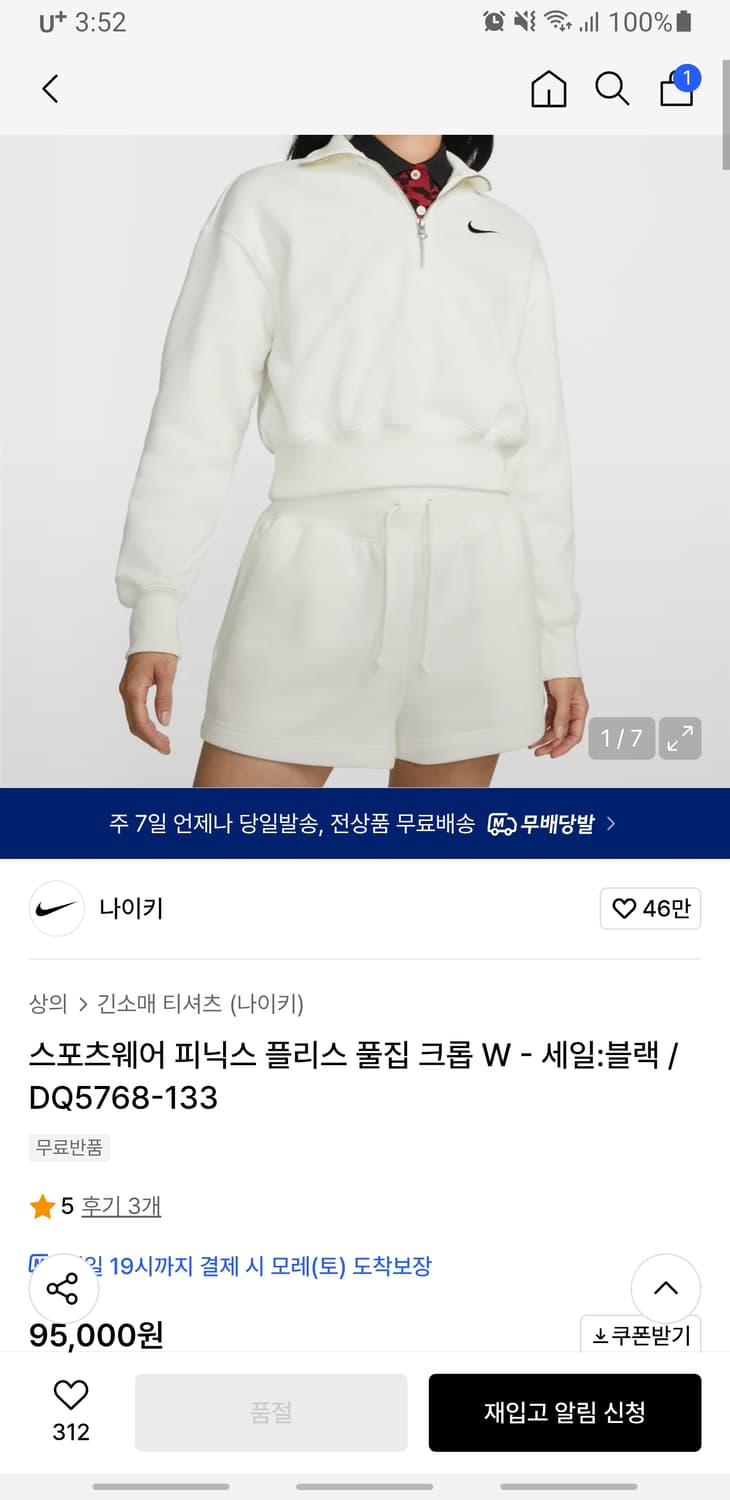
Task: Tap the 재입고 알림 신청 button
Action: [564, 1412]
